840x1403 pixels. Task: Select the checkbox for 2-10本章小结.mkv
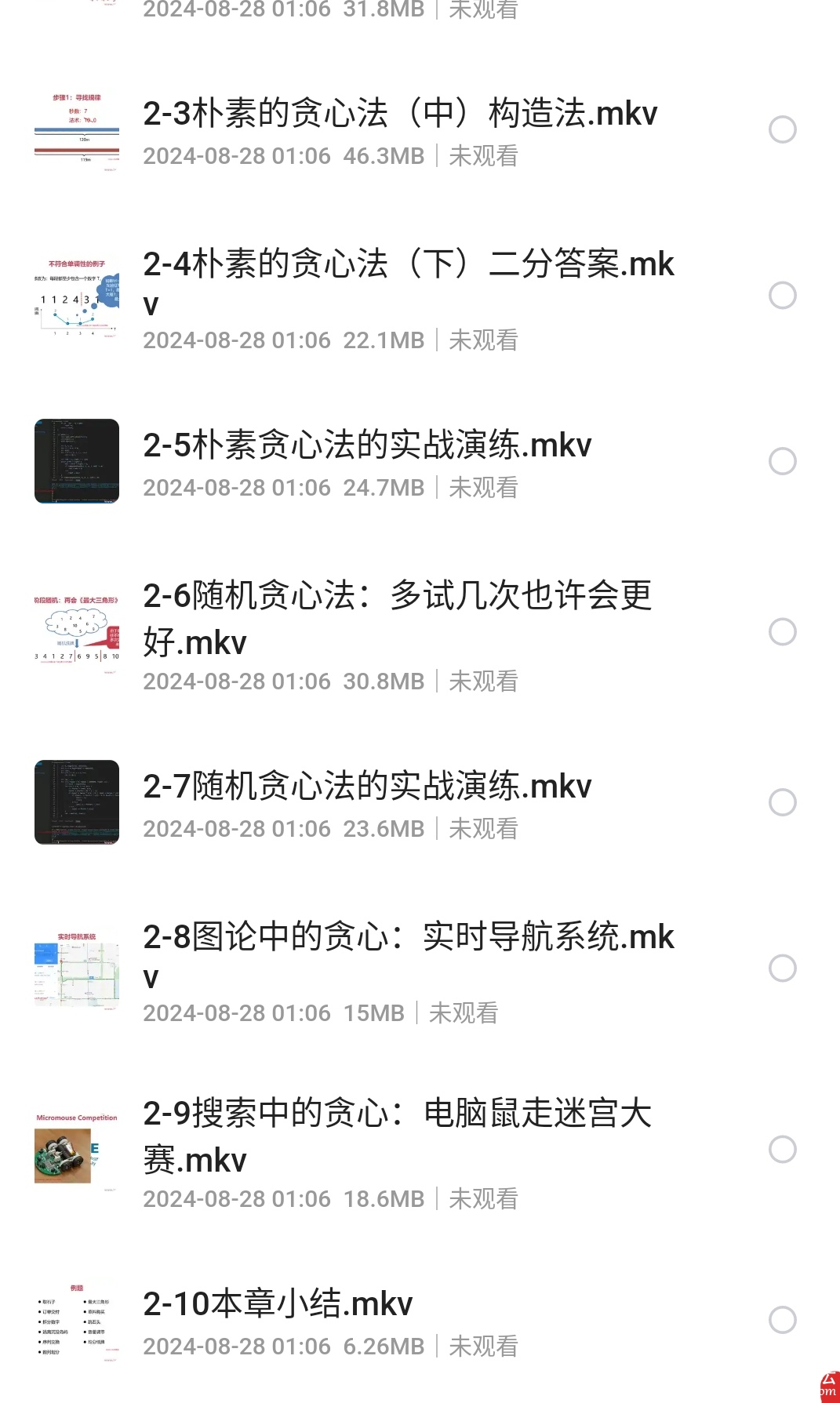click(x=782, y=1320)
